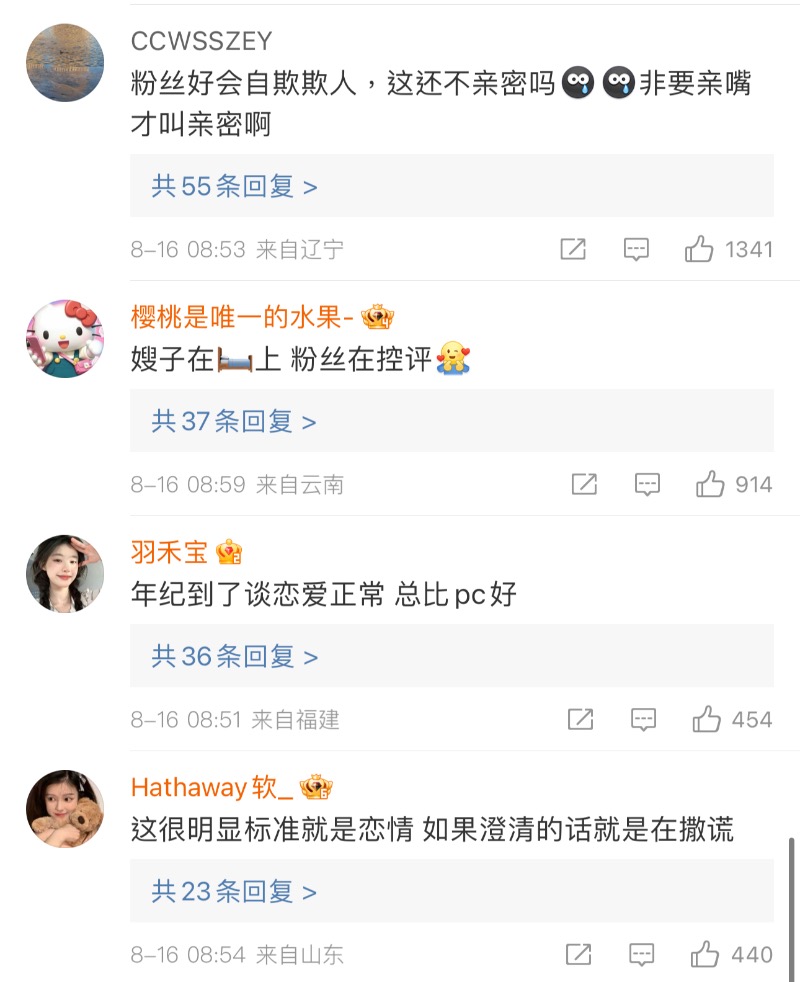The width and height of the screenshot is (800, 982).
Task: Expand the 36 replies under 羽禾宝's comment
Action: tap(235, 657)
